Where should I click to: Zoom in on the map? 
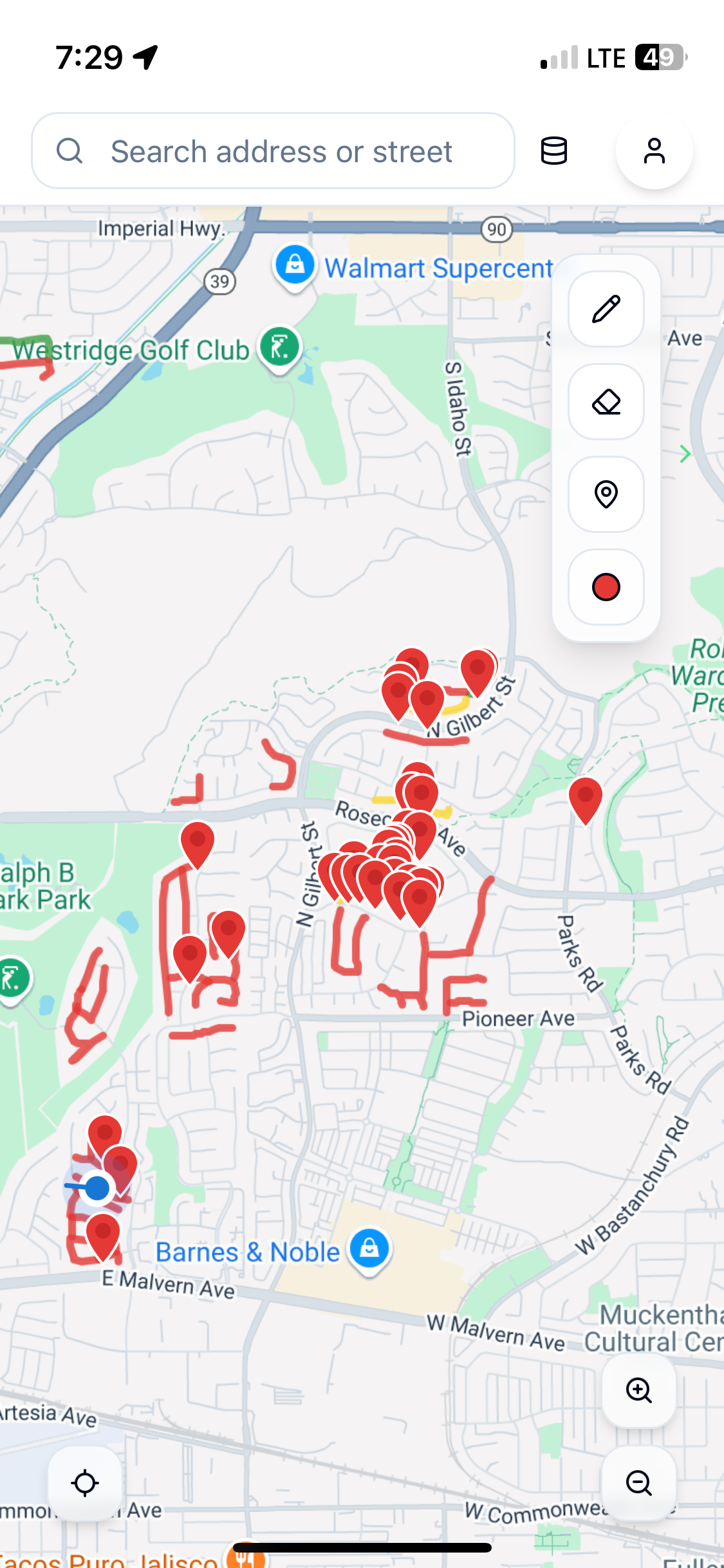click(638, 1390)
